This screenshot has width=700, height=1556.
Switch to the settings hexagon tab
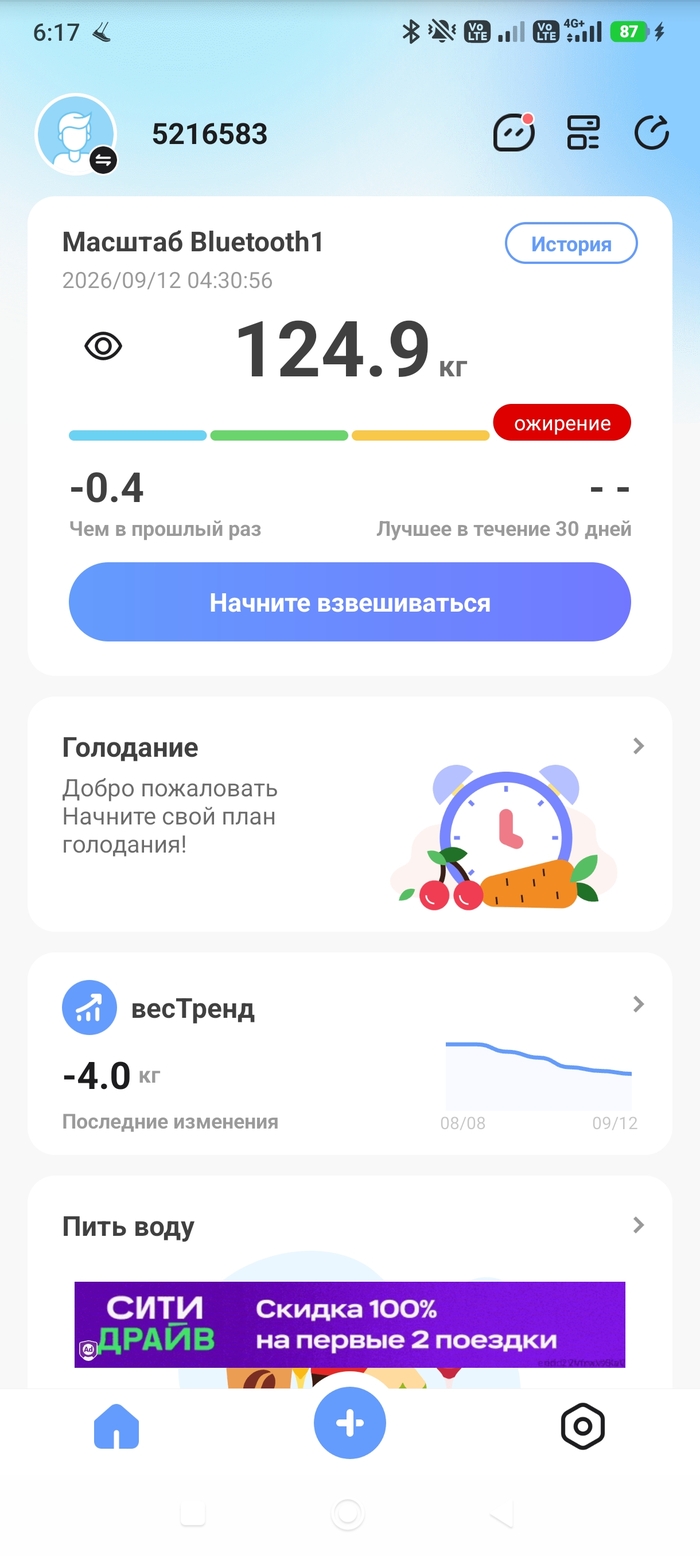click(583, 1426)
